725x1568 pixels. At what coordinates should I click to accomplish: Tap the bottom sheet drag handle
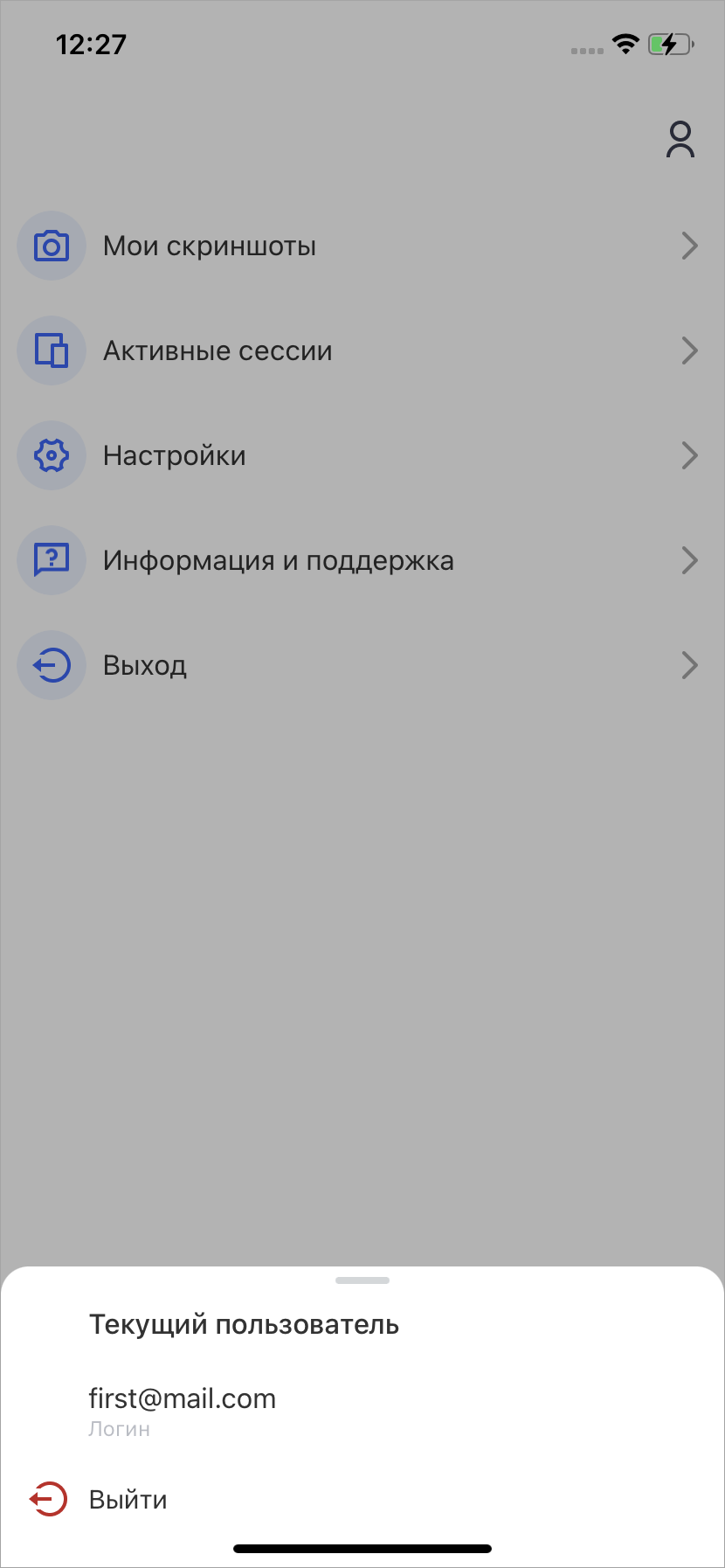[362, 1280]
